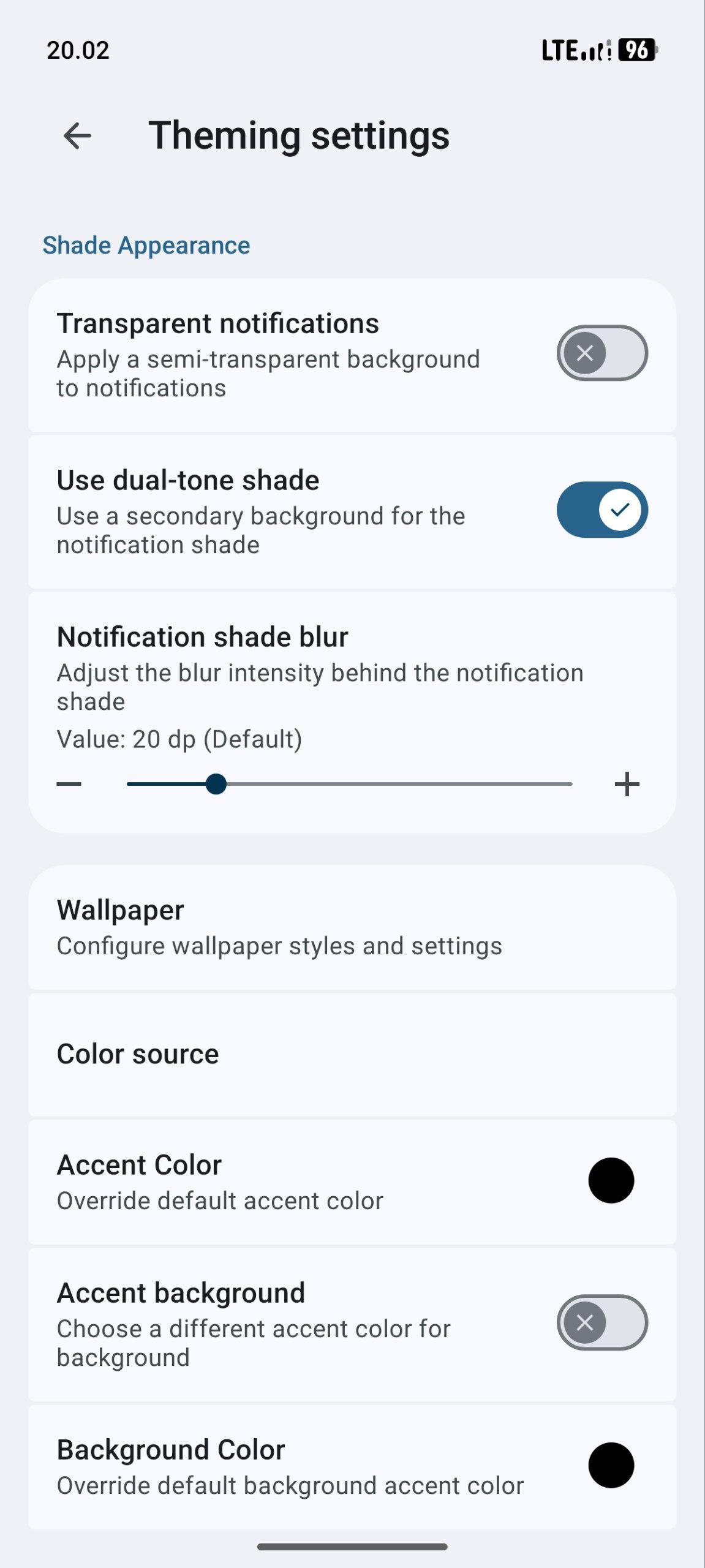The height and width of the screenshot is (1568, 705).
Task: Enable Accent background switch
Action: point(602,1322)
